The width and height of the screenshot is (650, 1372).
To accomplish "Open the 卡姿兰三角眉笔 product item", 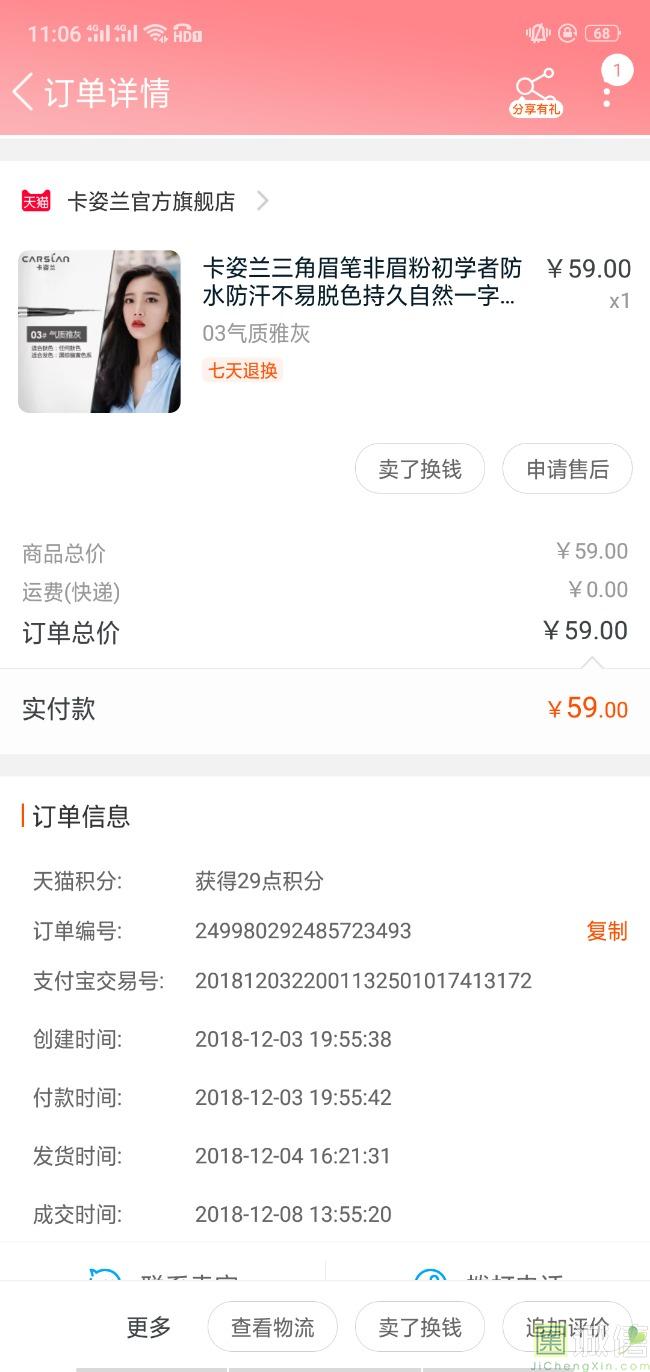I will (x=362, y=283).
